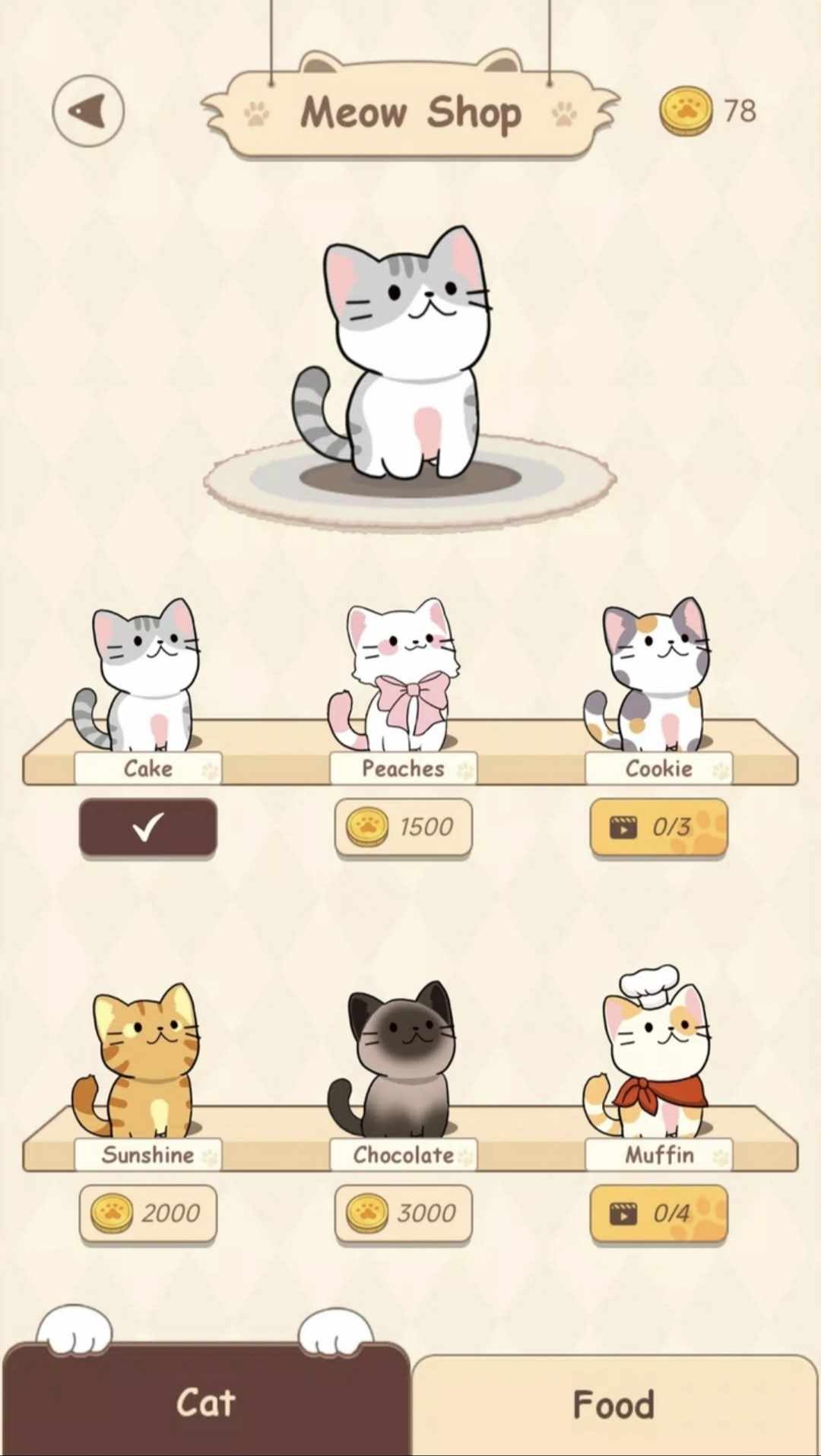The height and width of the screenshot is (1456, 821).
Task: Buy Peaches for 1500 coins
Action: [x=403, y=827]
